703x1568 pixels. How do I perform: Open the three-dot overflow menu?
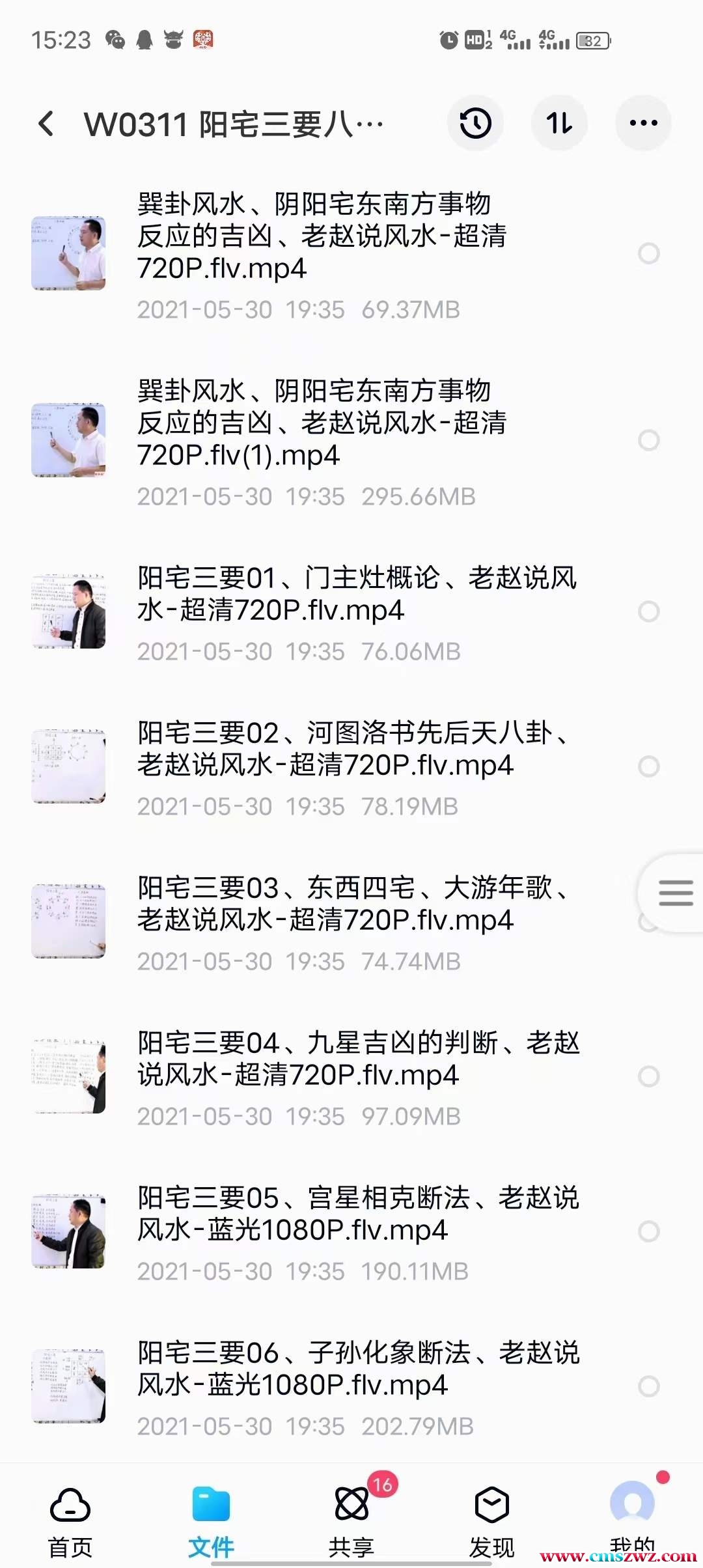pos(643,123)
